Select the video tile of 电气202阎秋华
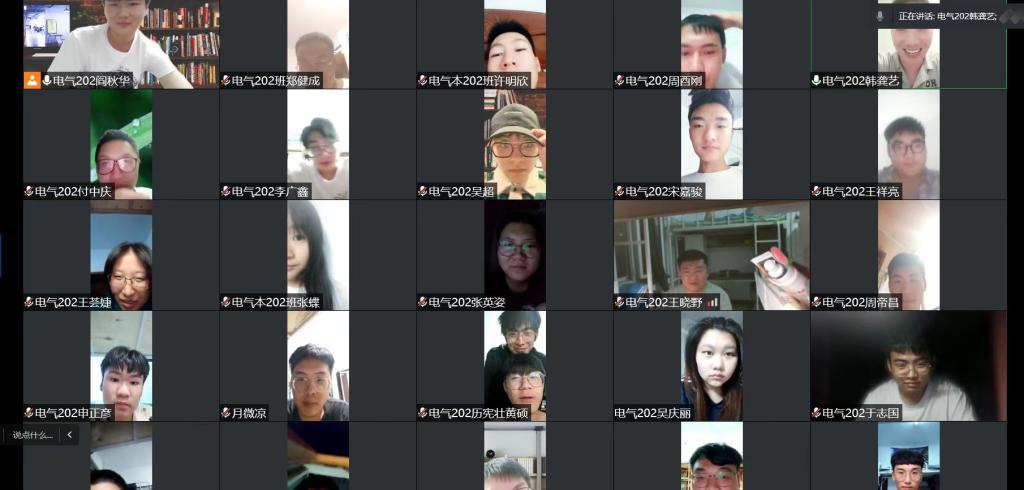Image resolution: width=1024 pixels, height=490 pixels. point(121,44)
